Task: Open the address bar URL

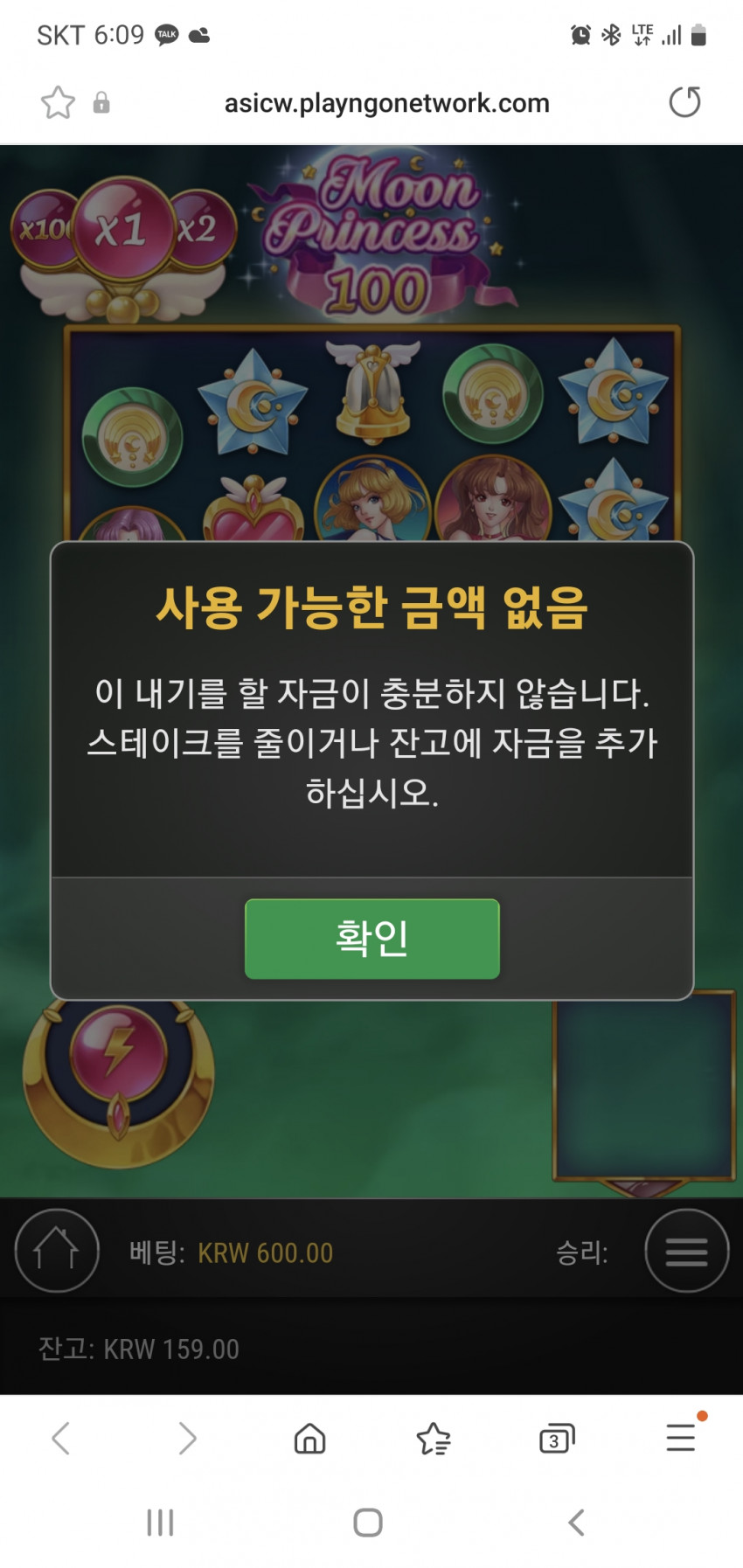Action: tap(386, 103)
